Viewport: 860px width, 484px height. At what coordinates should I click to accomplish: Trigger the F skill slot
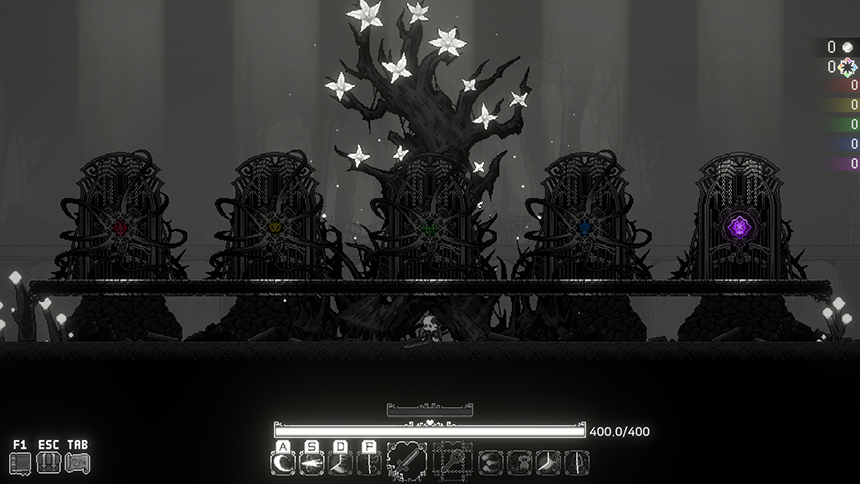368,463
